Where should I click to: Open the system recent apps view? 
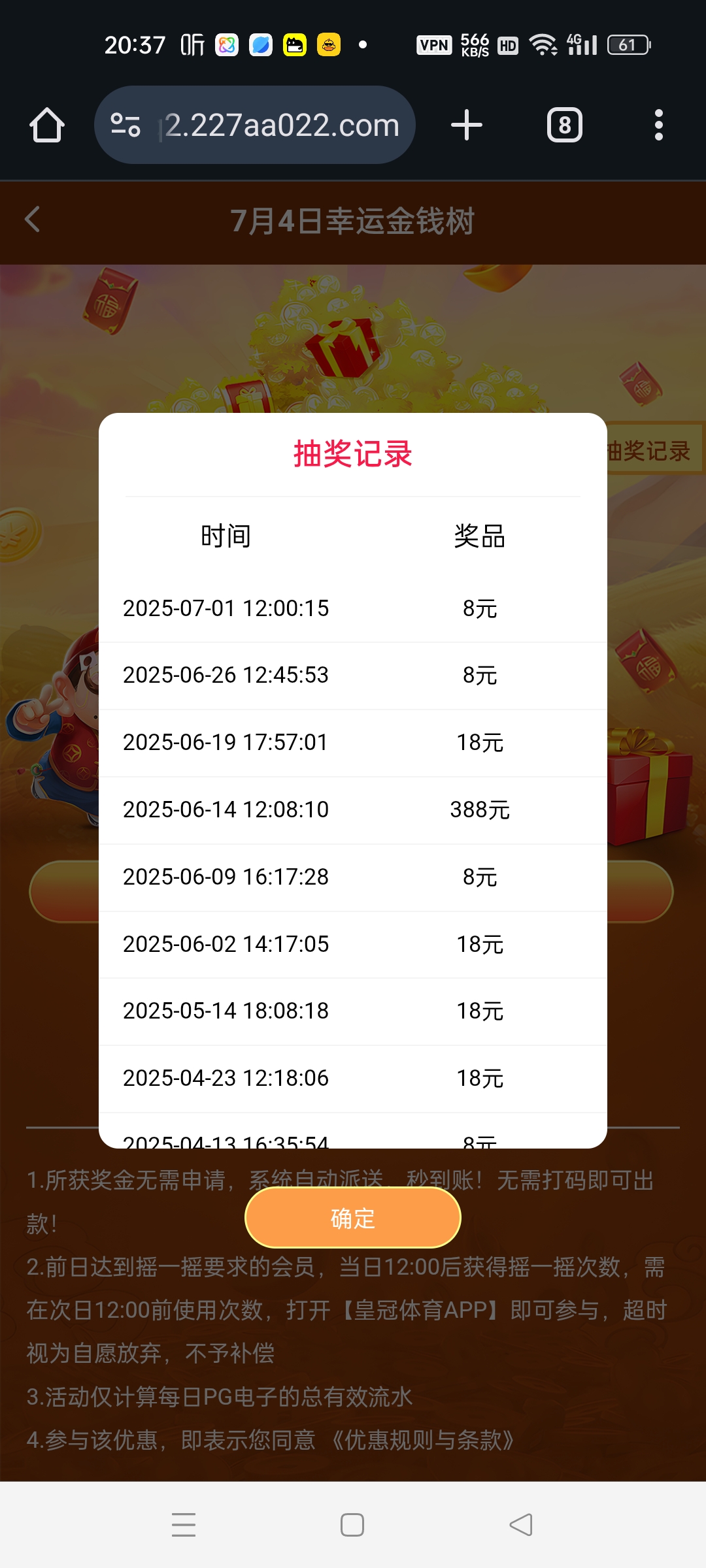click(x=184, y=1525)
